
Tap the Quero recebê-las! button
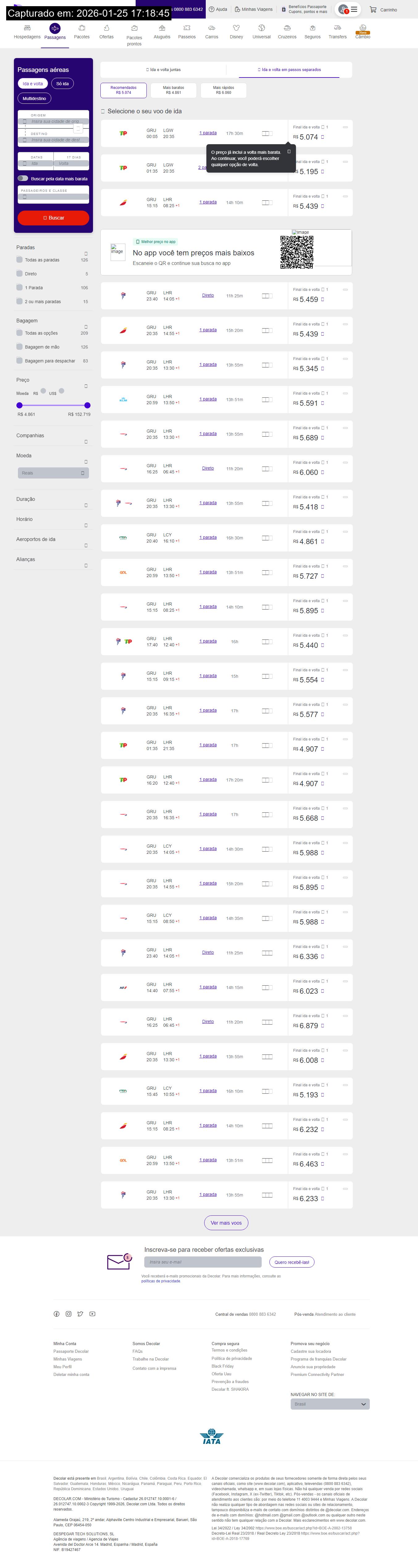(291, 1262)
